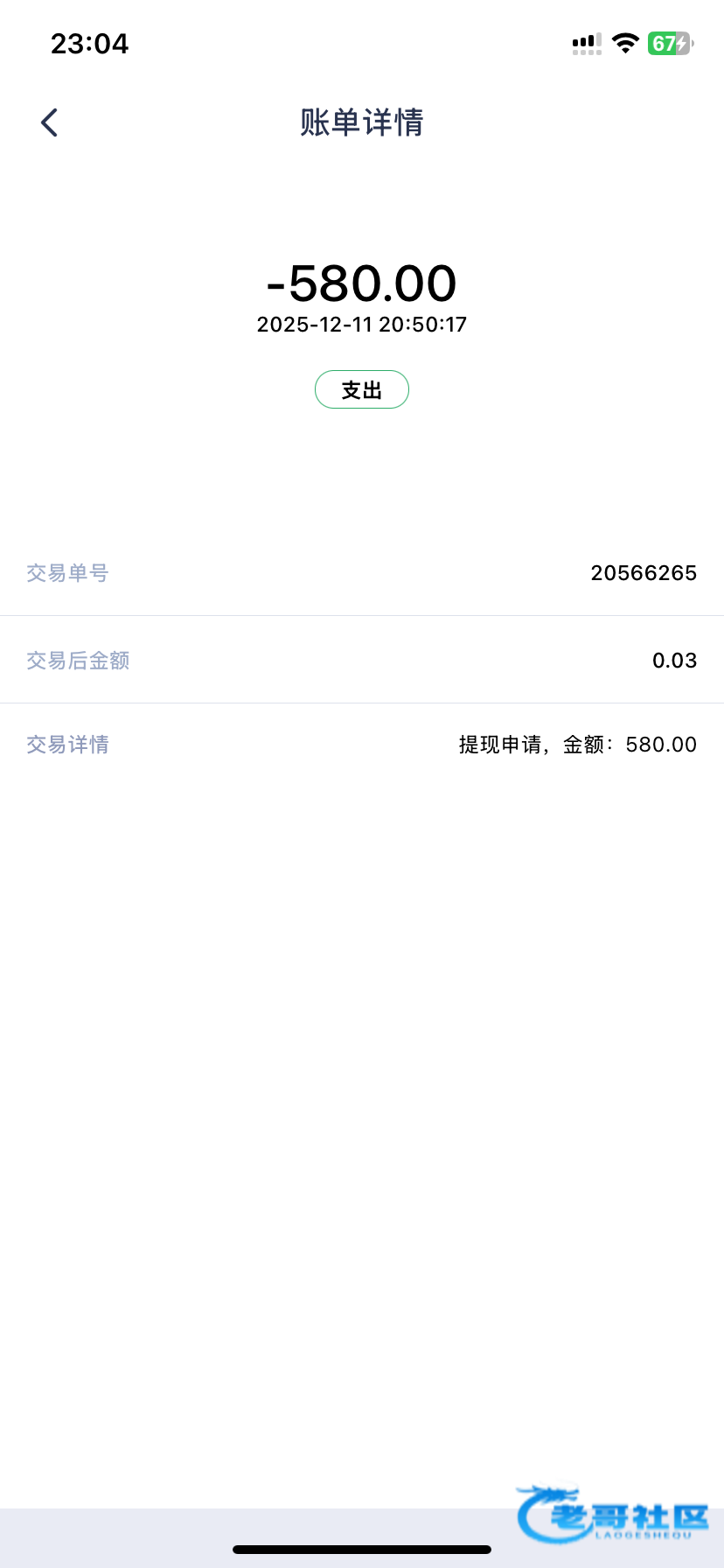724x1568 pixels.
Task: Go back from the 账单详情 page
Action: (50, 122)
